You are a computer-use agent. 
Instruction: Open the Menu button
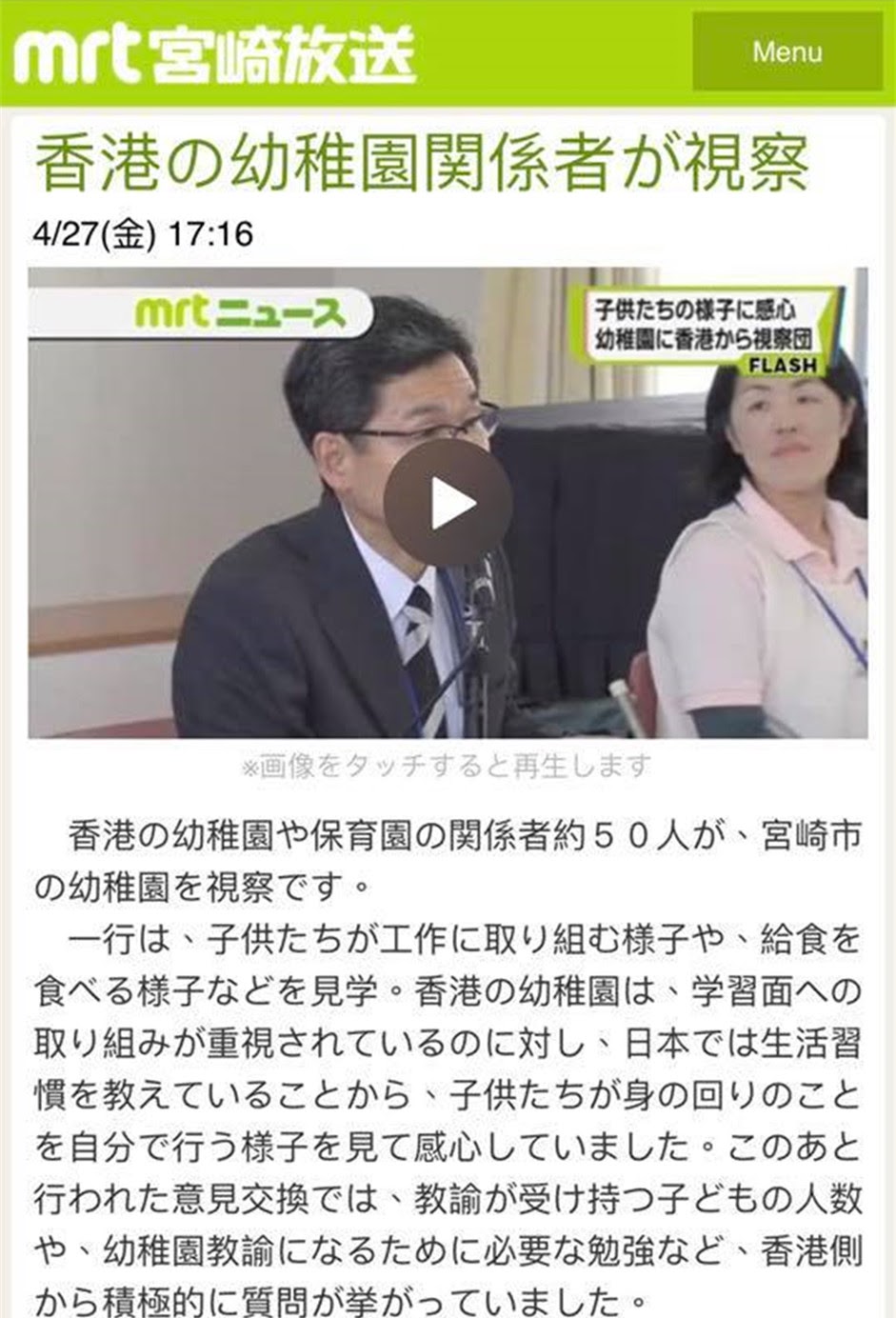pyautogui.click(x=786, y=51)
